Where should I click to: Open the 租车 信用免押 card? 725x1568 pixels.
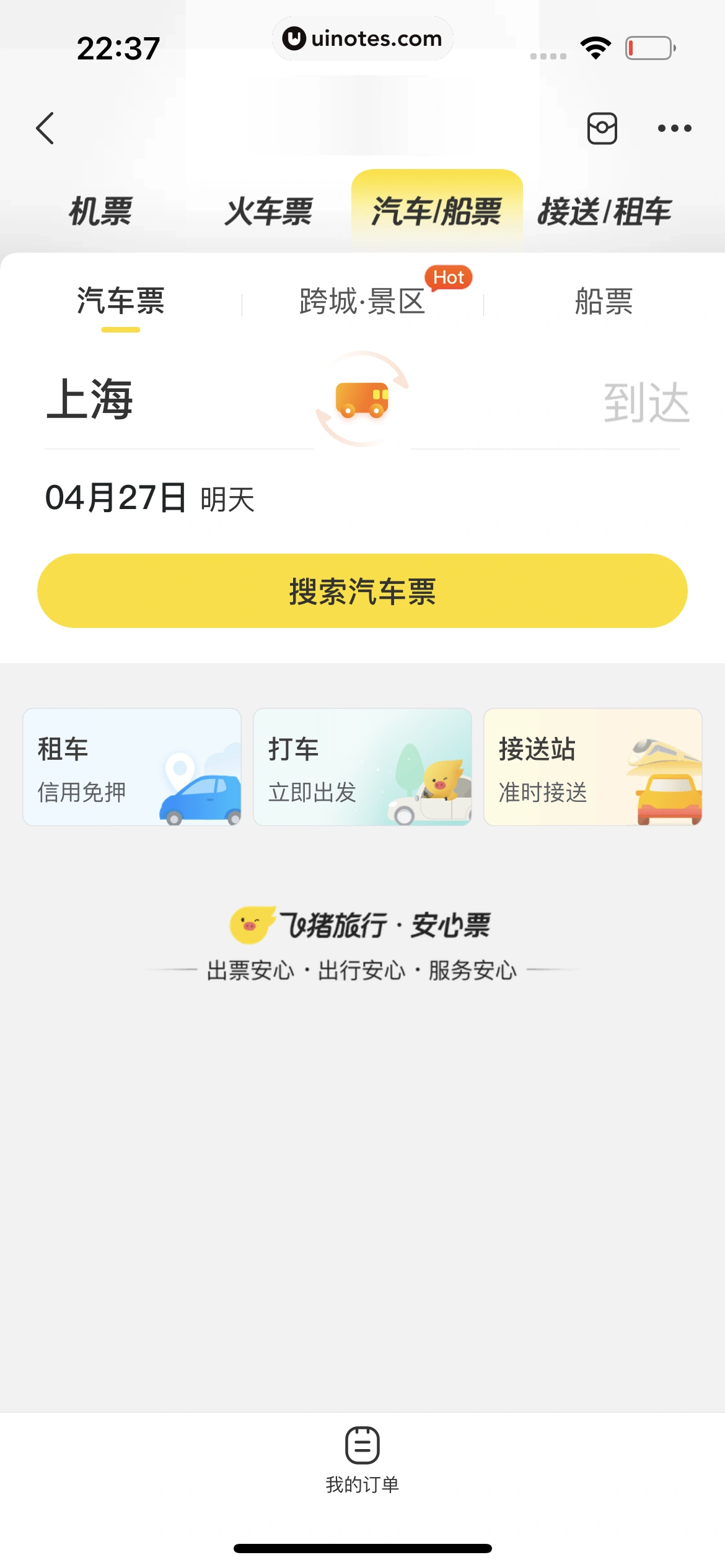coord(132,767)
